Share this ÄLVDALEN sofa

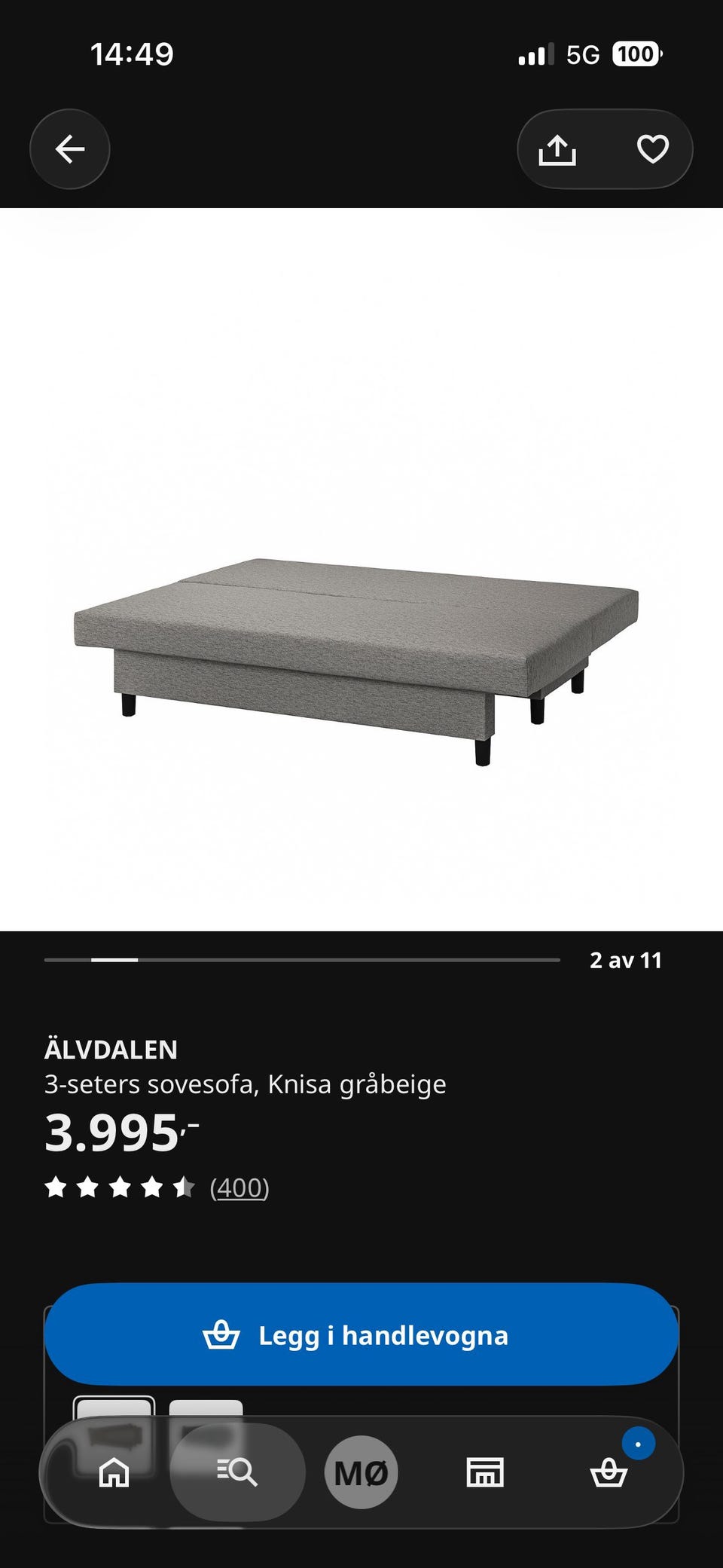(x=557, y=149)
